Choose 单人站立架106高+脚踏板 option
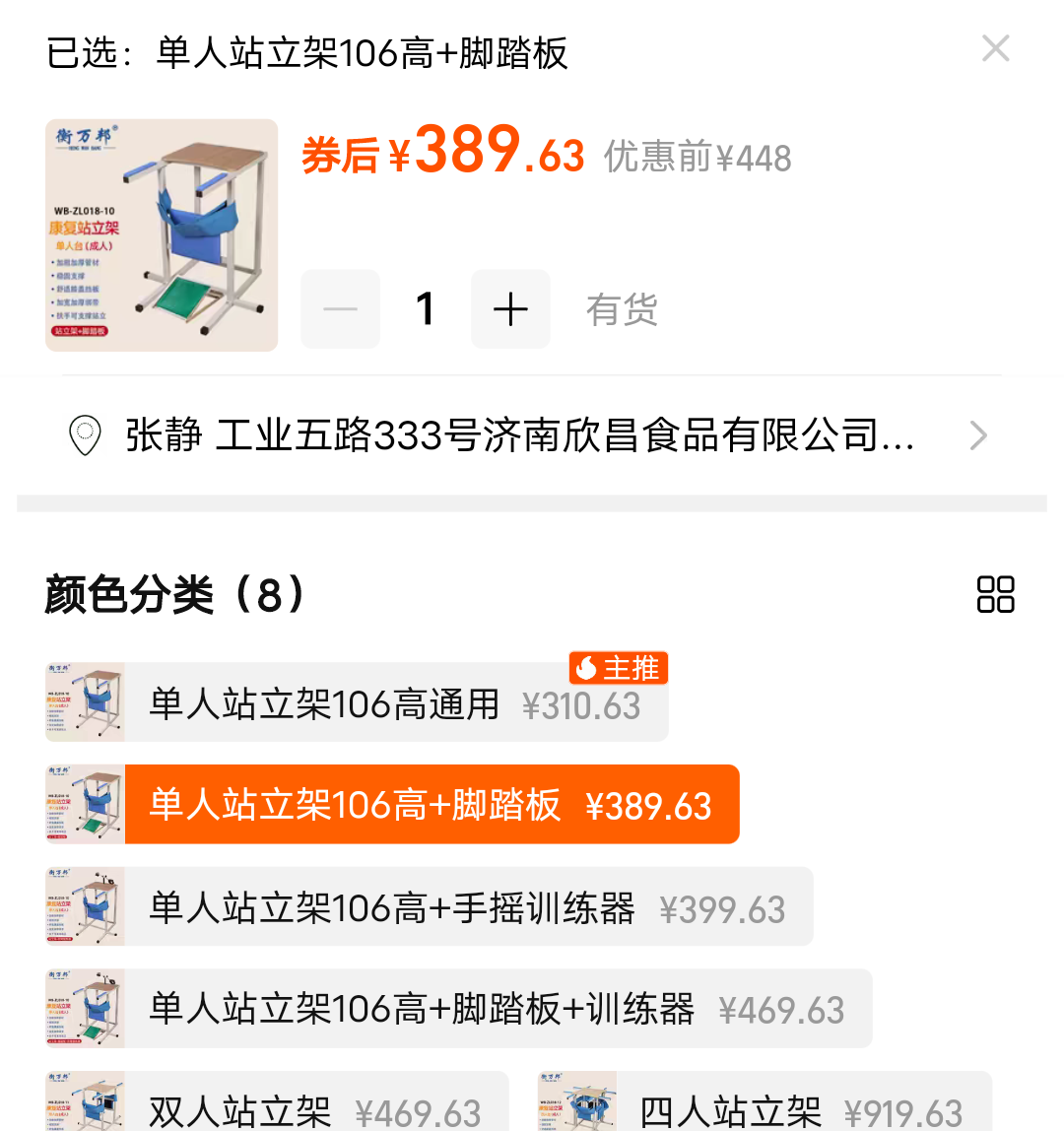The height and width of the screenshot is (1131, 1064). [x=392, y=805]
